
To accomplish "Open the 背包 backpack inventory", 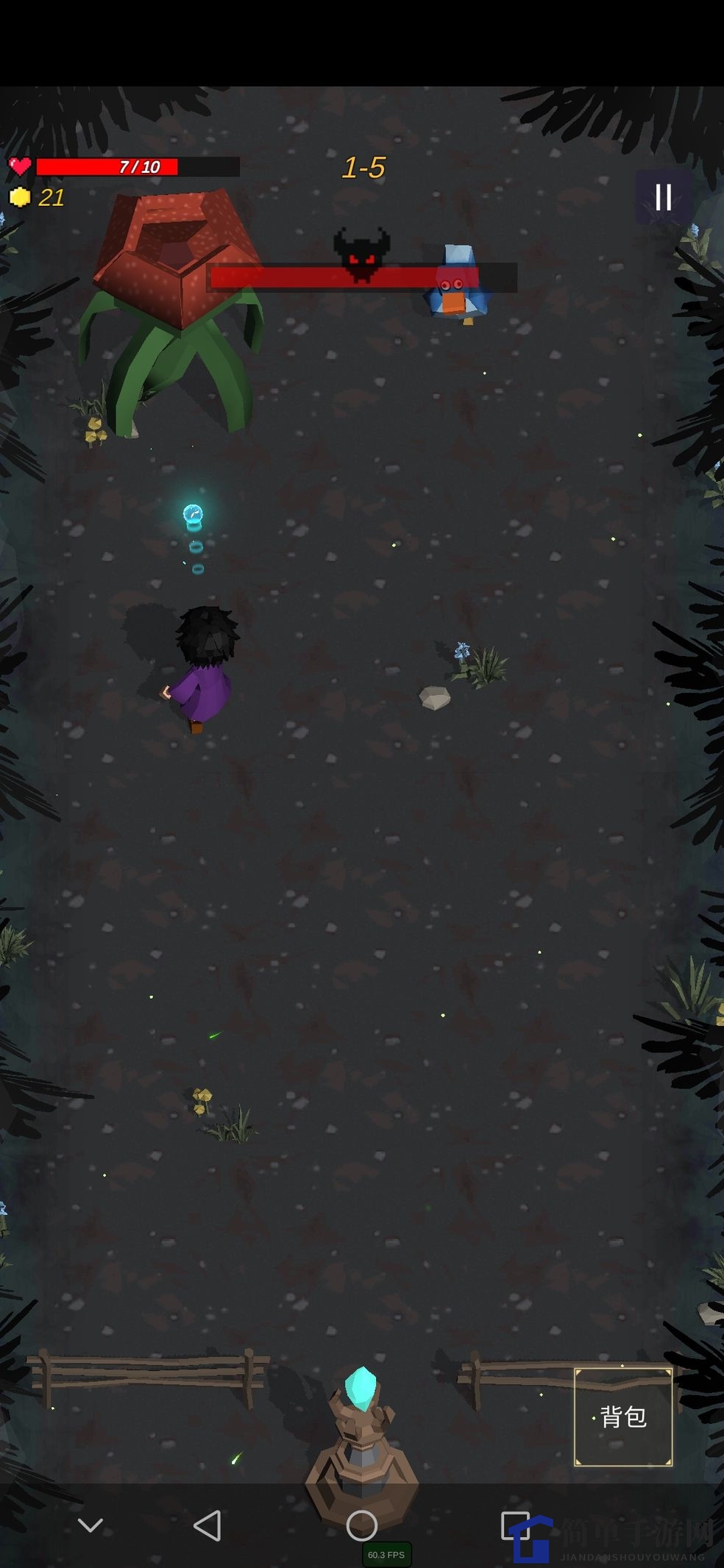I will tap(623, 1417).
